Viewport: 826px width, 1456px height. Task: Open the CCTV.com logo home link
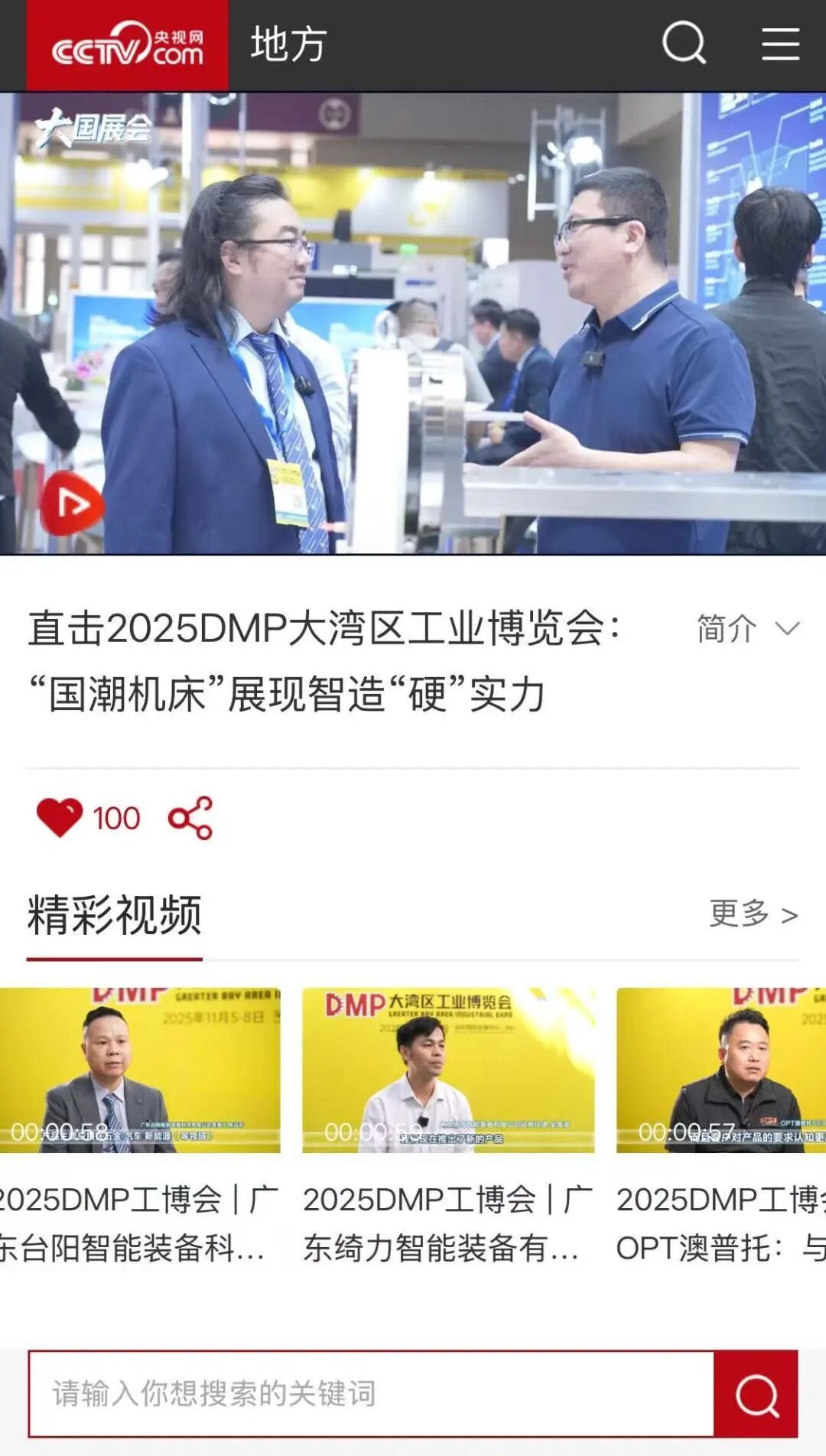point(127,45)
